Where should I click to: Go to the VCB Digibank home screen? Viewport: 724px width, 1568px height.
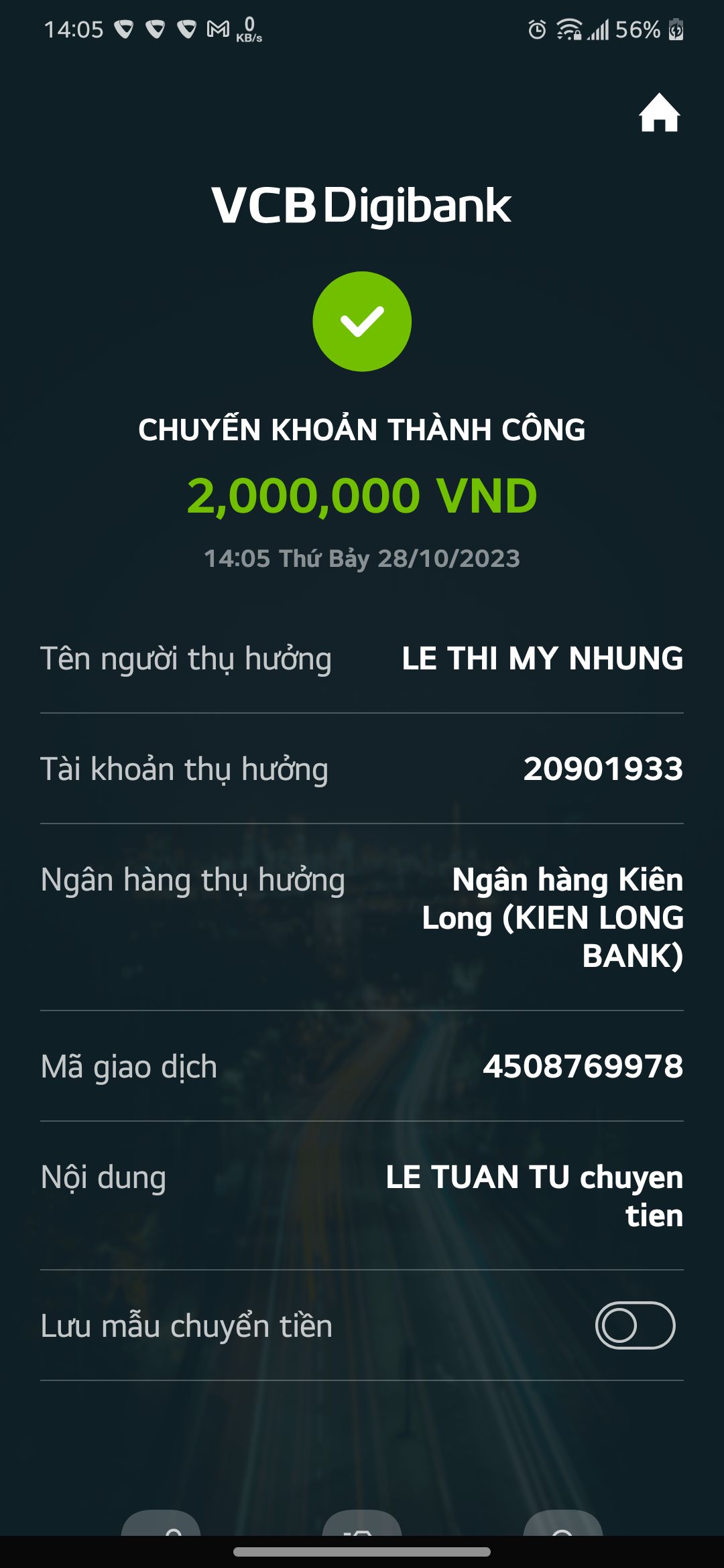click(x=659, y=113)
